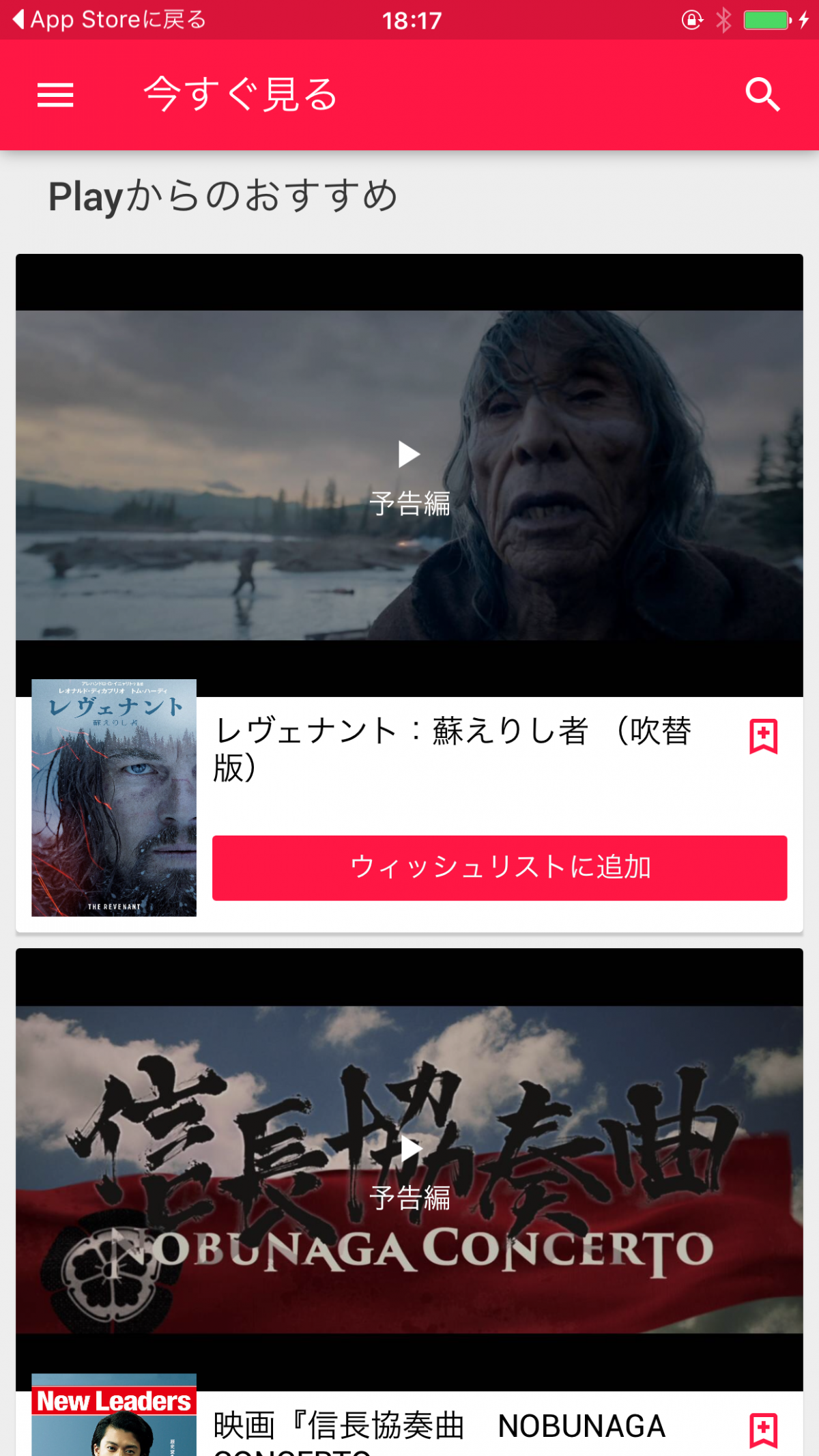This screenshot has width=819, height=1456.
Task: Tap ウィッシュリストに追加 button
Action: [500, 868]
